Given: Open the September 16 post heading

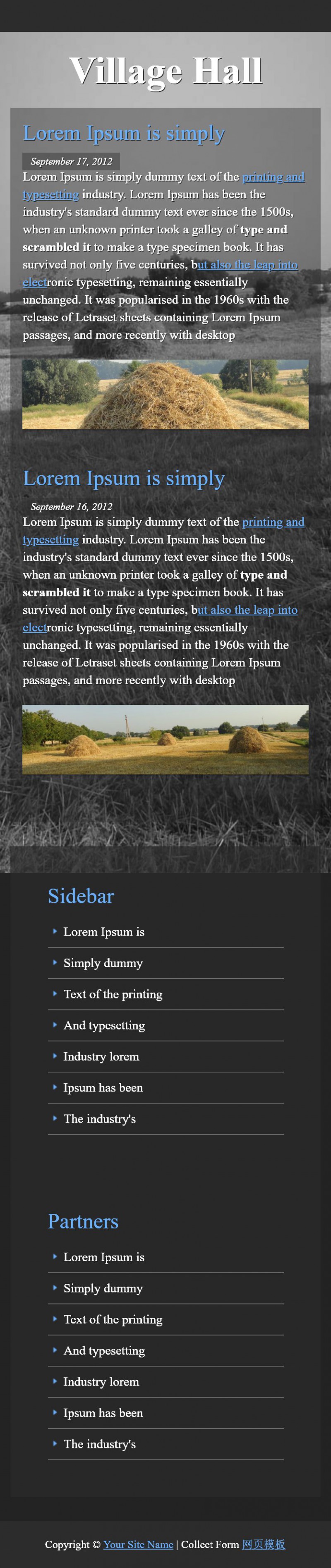Looking at the screenshot, I should click(124, 478).
